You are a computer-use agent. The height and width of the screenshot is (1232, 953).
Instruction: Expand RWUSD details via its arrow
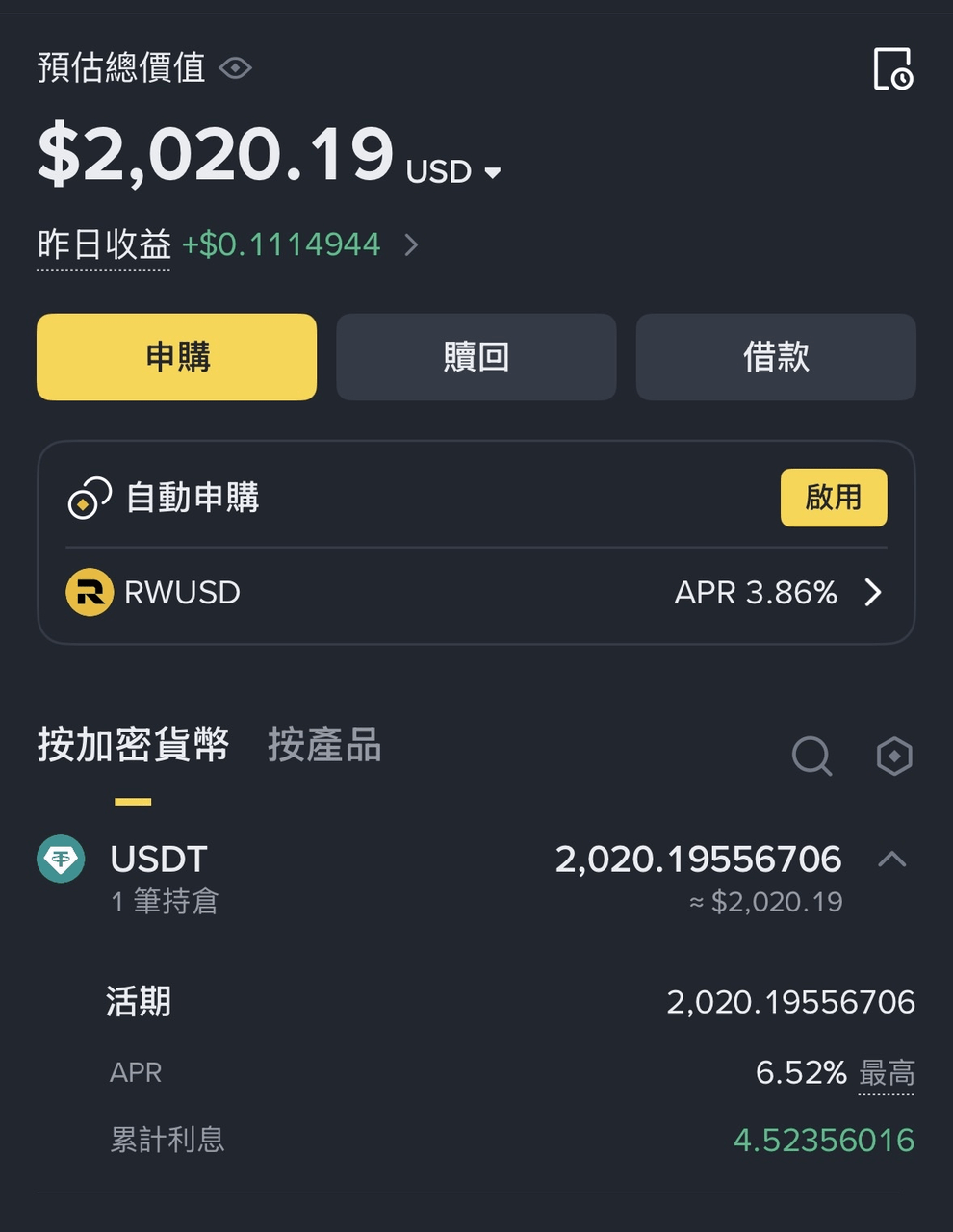[x=872, y=593]
